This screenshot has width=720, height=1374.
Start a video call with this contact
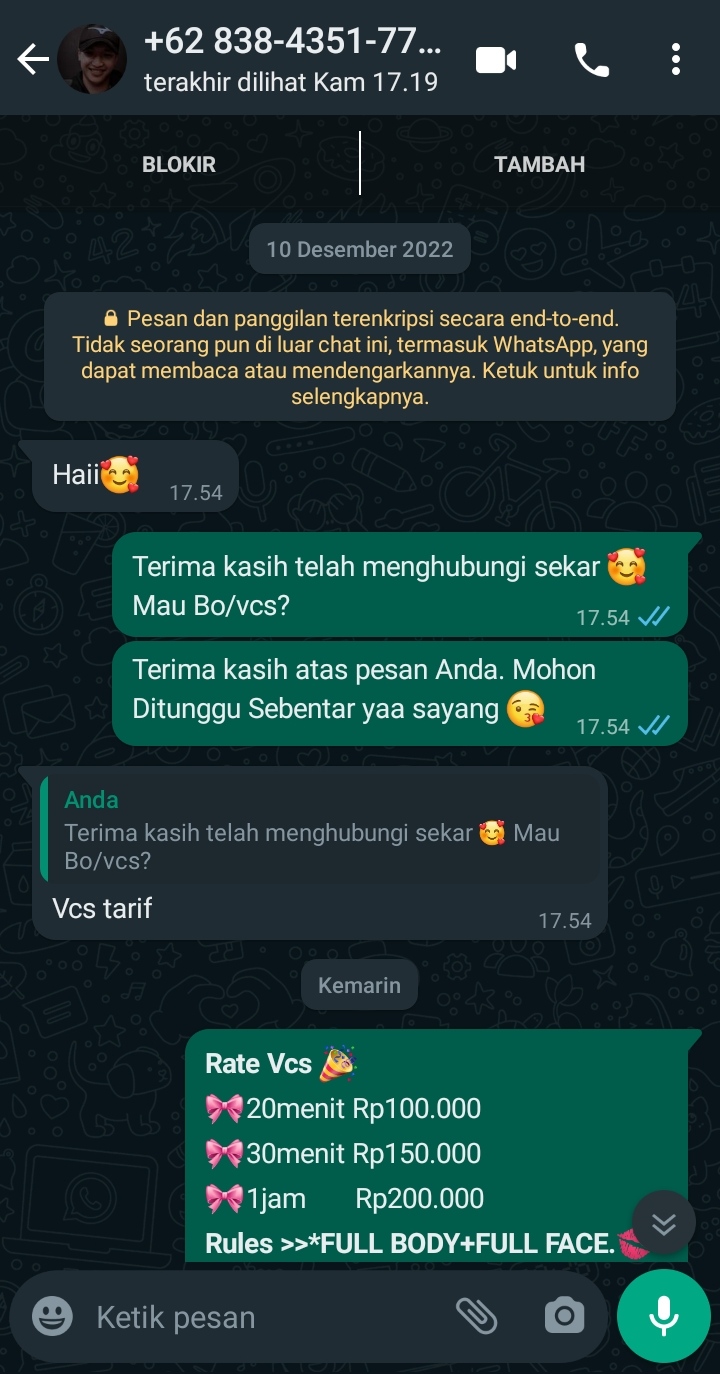496,60
